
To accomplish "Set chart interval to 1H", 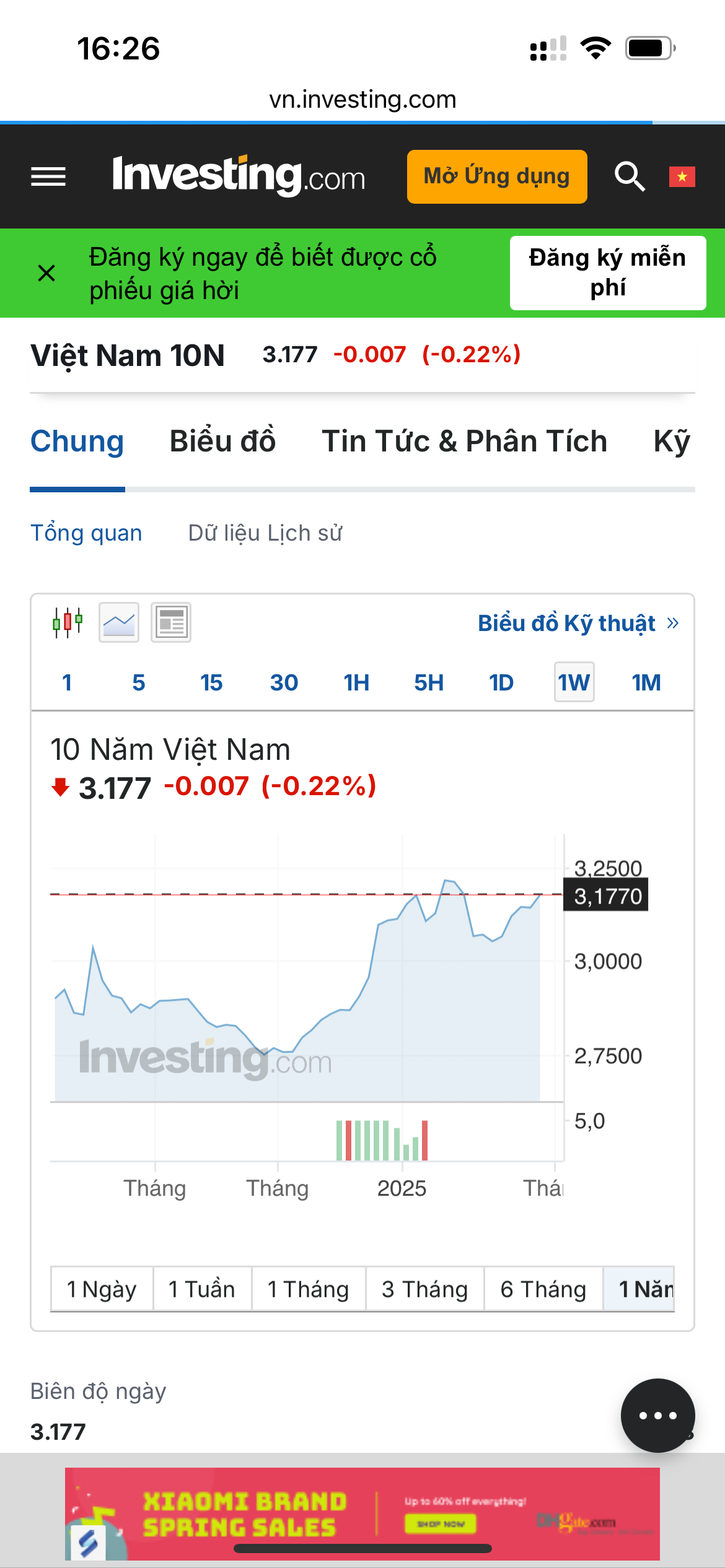I will click(356, 682).
